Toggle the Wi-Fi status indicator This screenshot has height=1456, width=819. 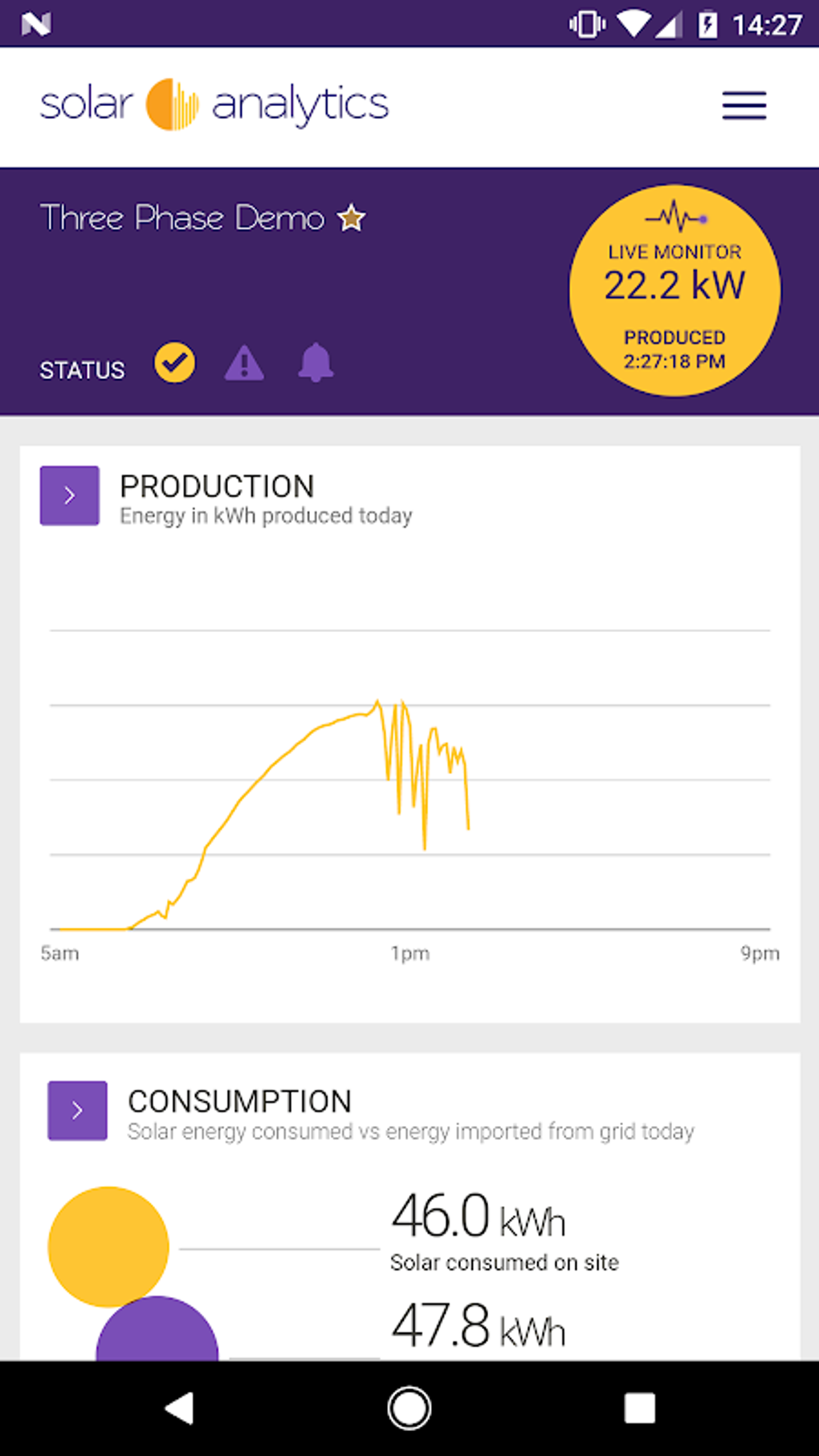(634, 24)
